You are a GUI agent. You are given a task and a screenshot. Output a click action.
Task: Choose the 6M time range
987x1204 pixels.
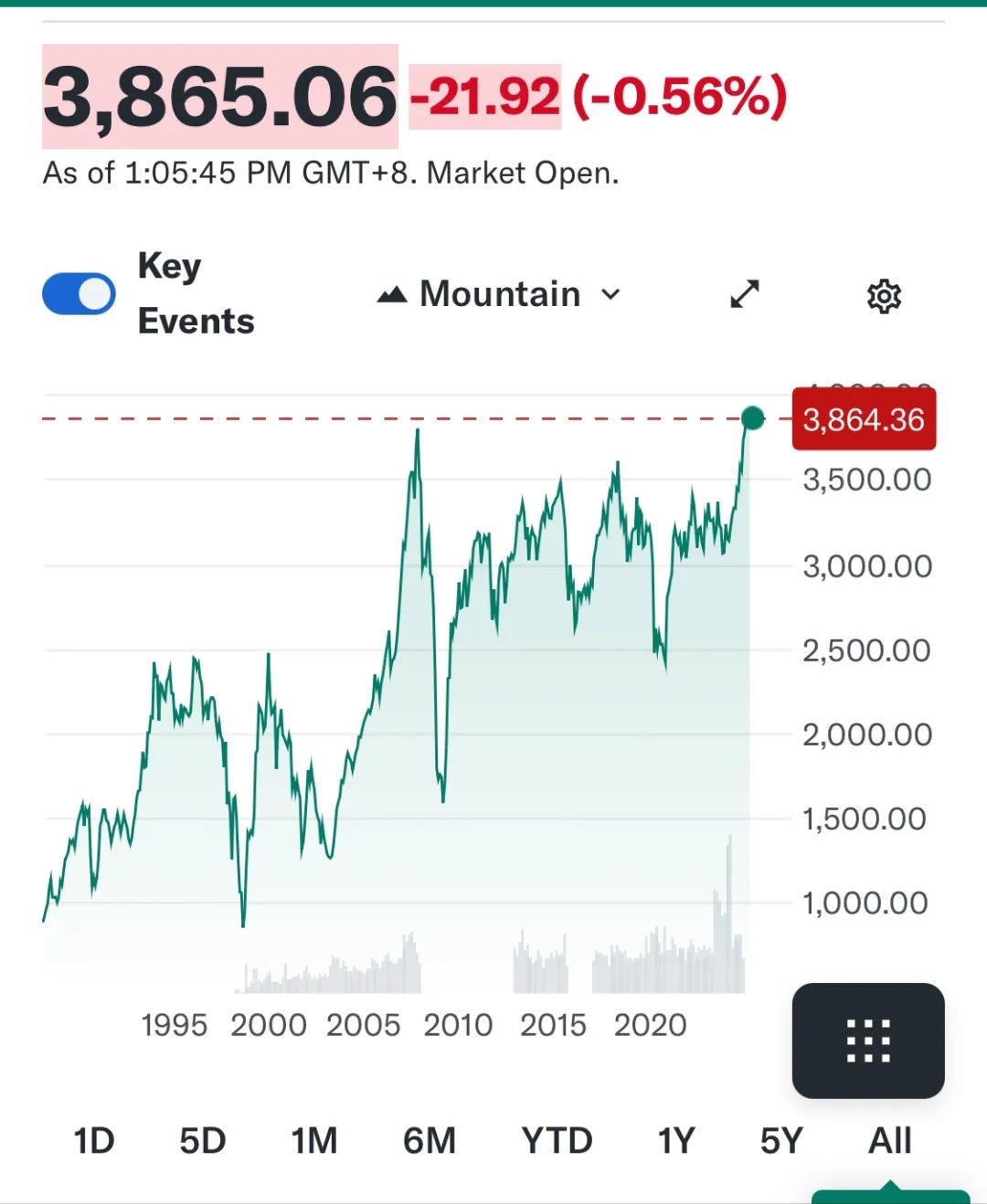[x=430, y=1141]
